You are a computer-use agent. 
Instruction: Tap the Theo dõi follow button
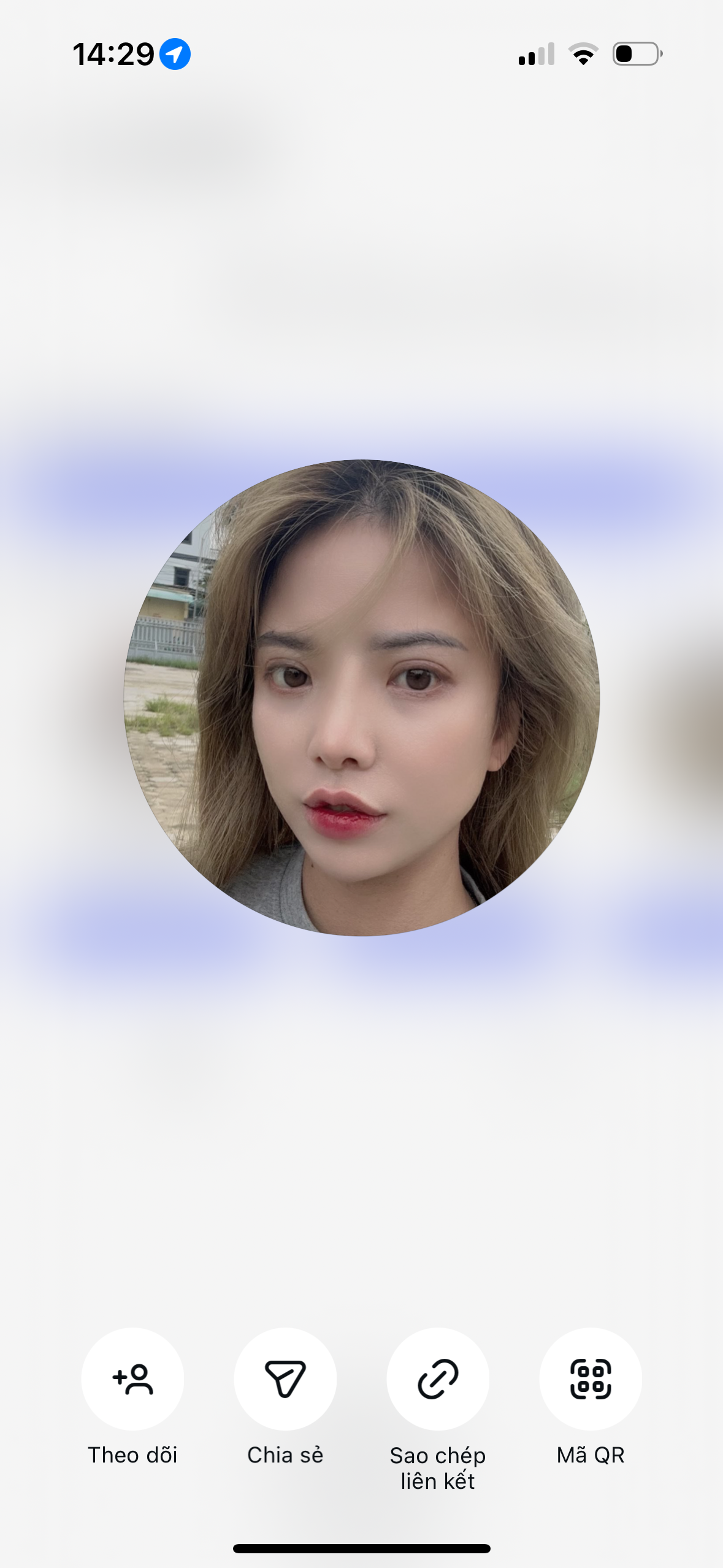click(x=132, y=1378)
